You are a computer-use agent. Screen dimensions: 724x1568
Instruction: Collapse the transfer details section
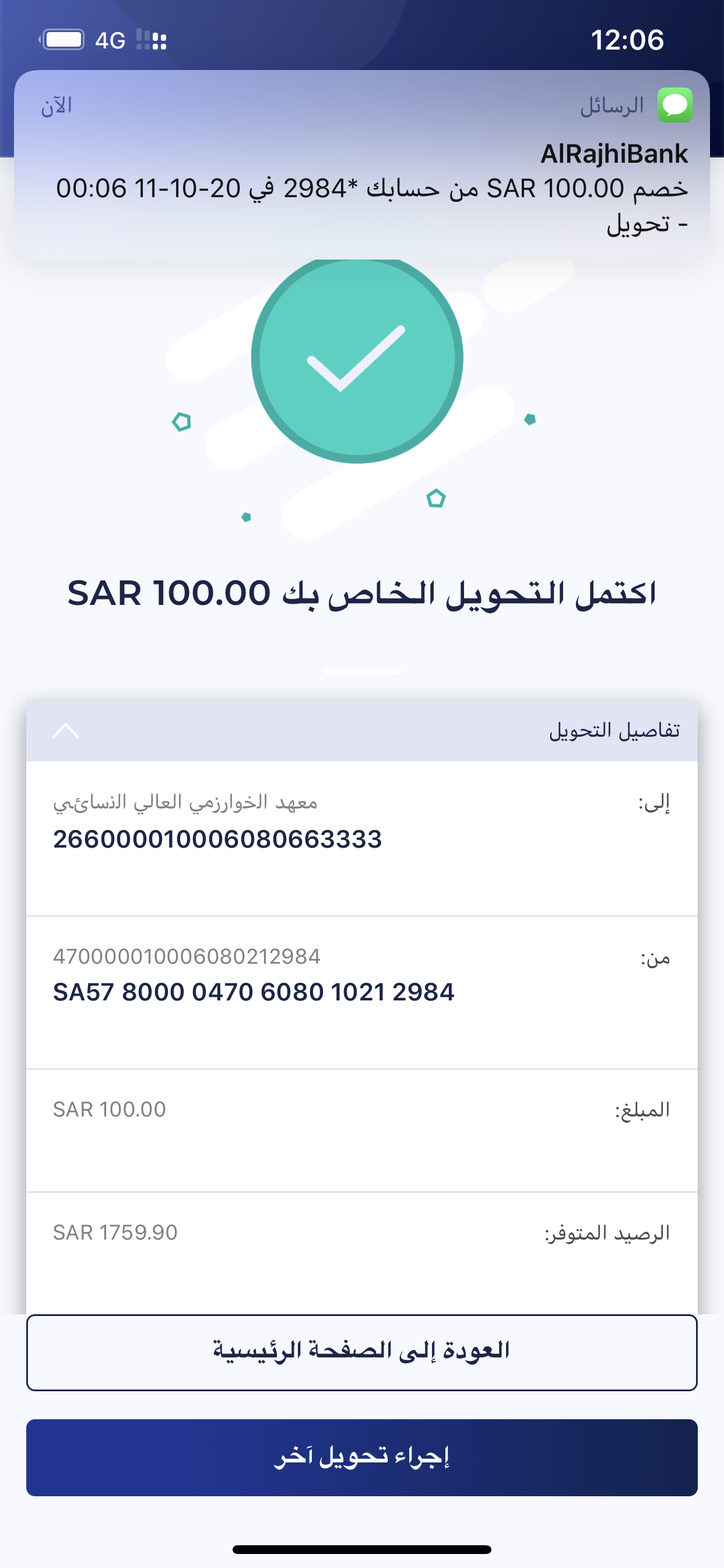pos(66,730)
